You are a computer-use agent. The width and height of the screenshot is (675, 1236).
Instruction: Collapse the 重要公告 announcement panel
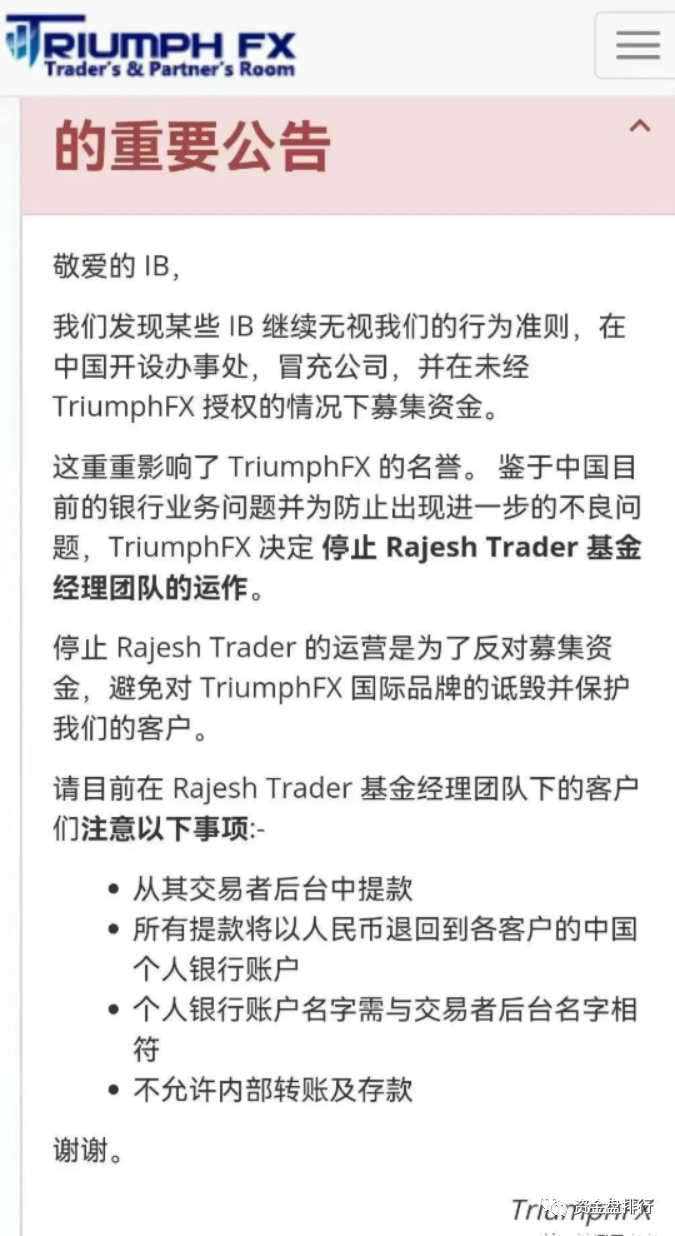click(639, 127)
